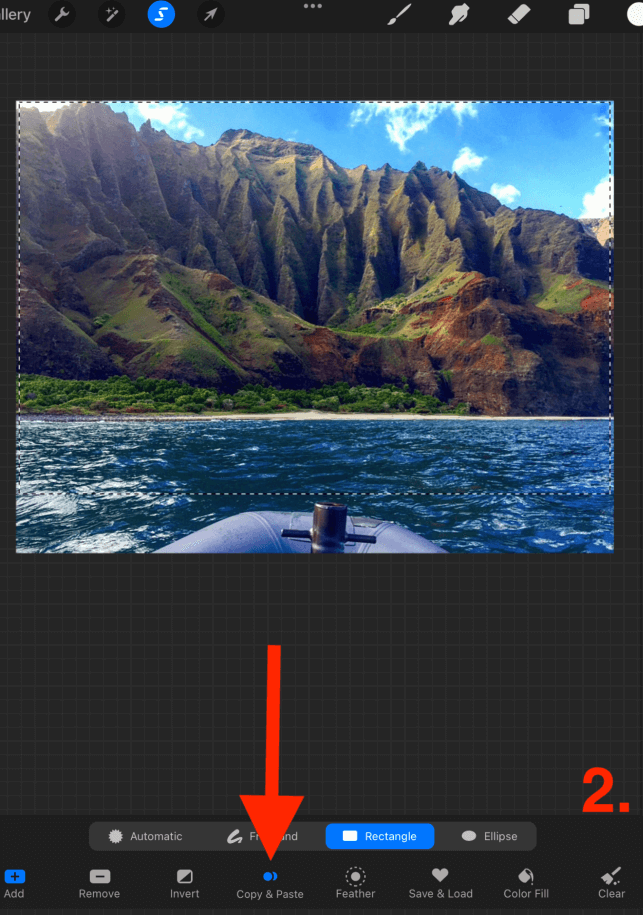Tap Add to extend the selection
Image resolution: width=643 pixels, height=915 pixels.
click(x=14, y=883)
